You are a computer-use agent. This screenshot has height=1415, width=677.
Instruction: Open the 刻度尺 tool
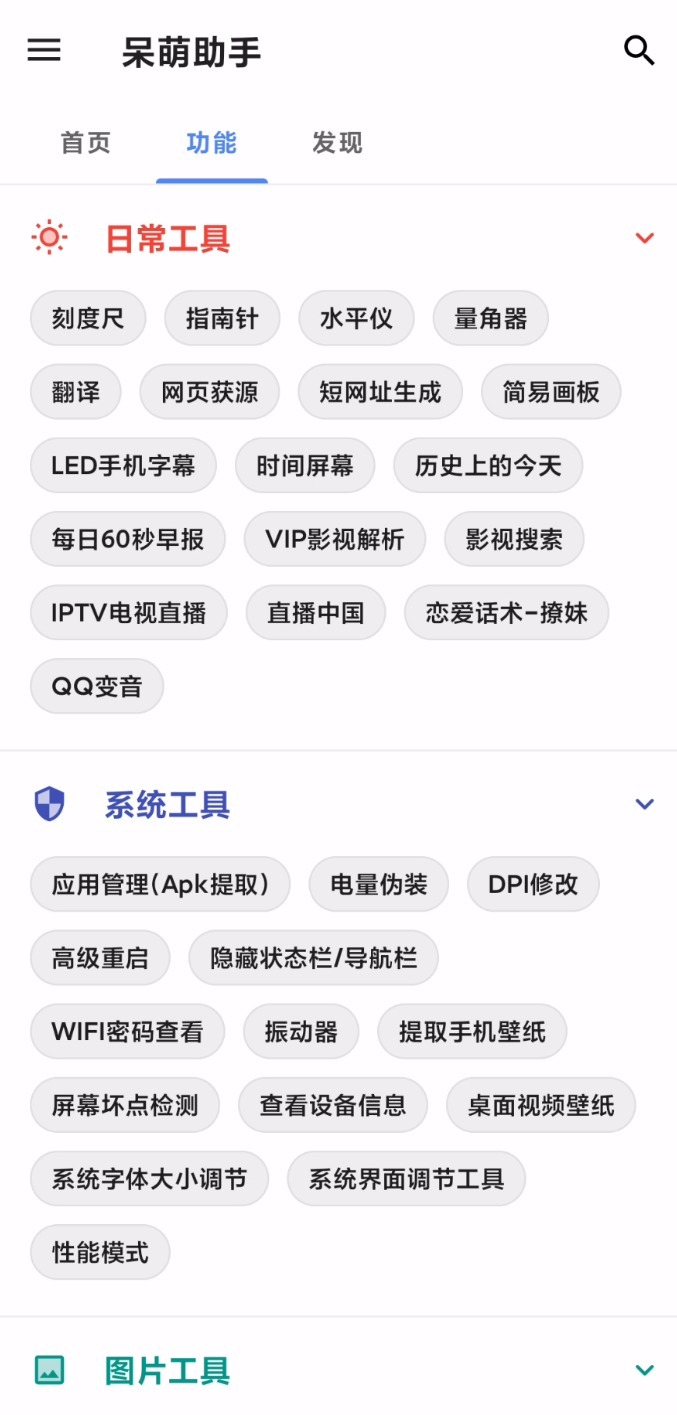point(88,319)
